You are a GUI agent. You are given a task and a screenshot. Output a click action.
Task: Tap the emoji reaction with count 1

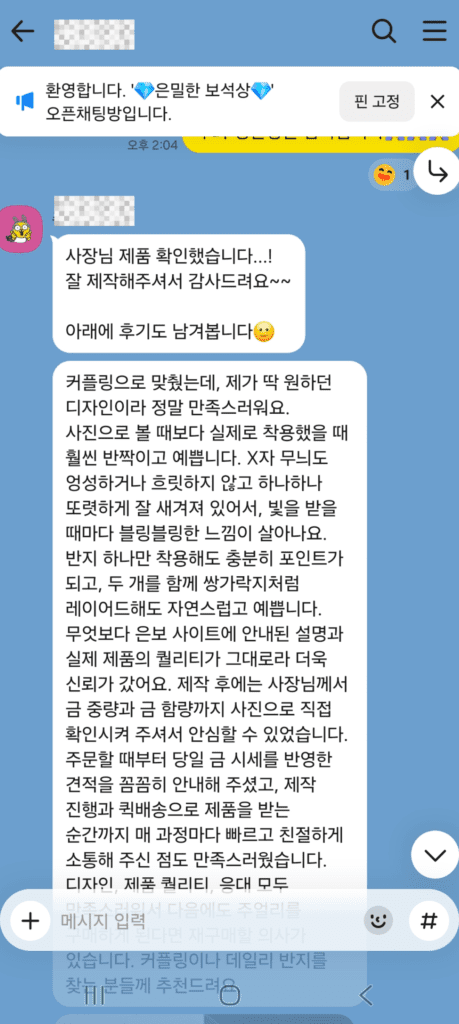tap(391, 174)
